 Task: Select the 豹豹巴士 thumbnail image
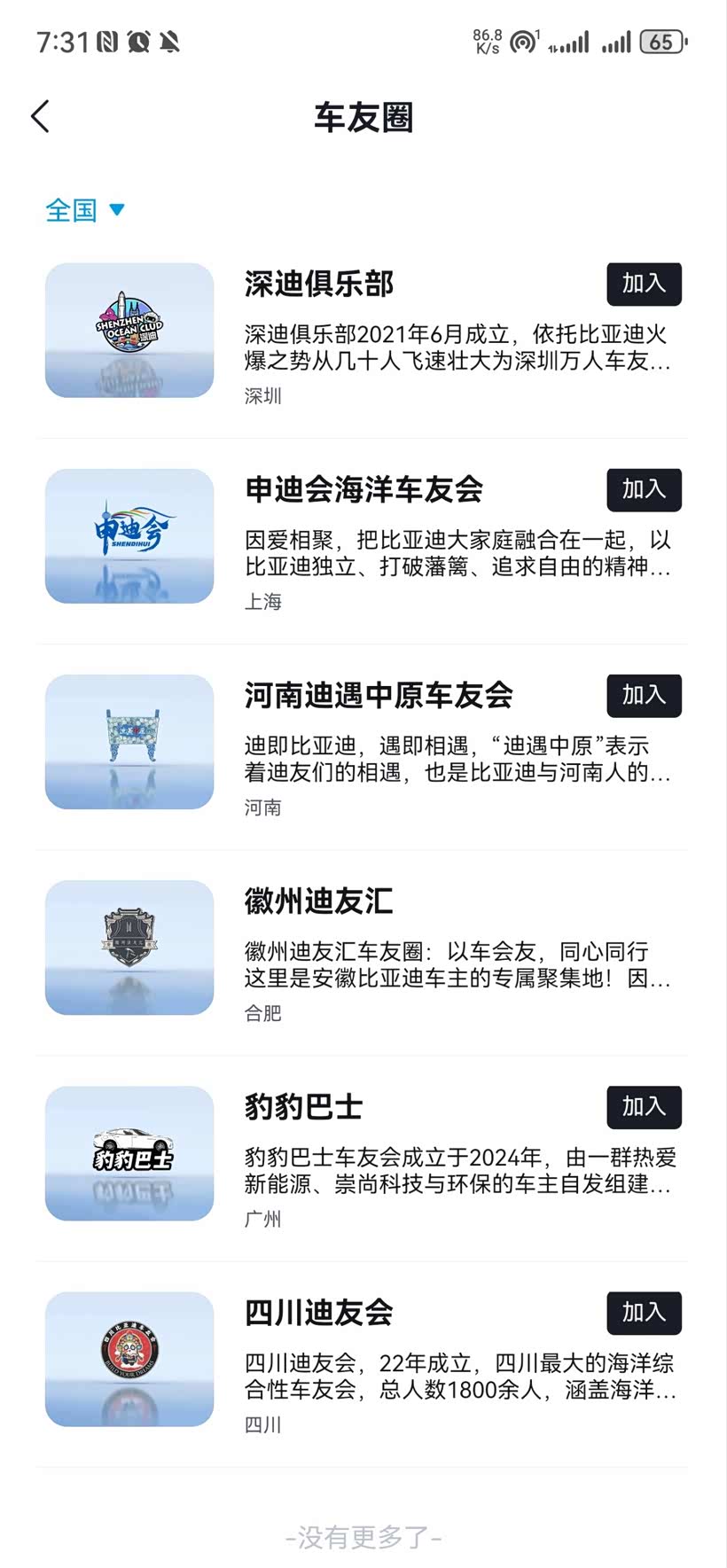[129, 1153]
